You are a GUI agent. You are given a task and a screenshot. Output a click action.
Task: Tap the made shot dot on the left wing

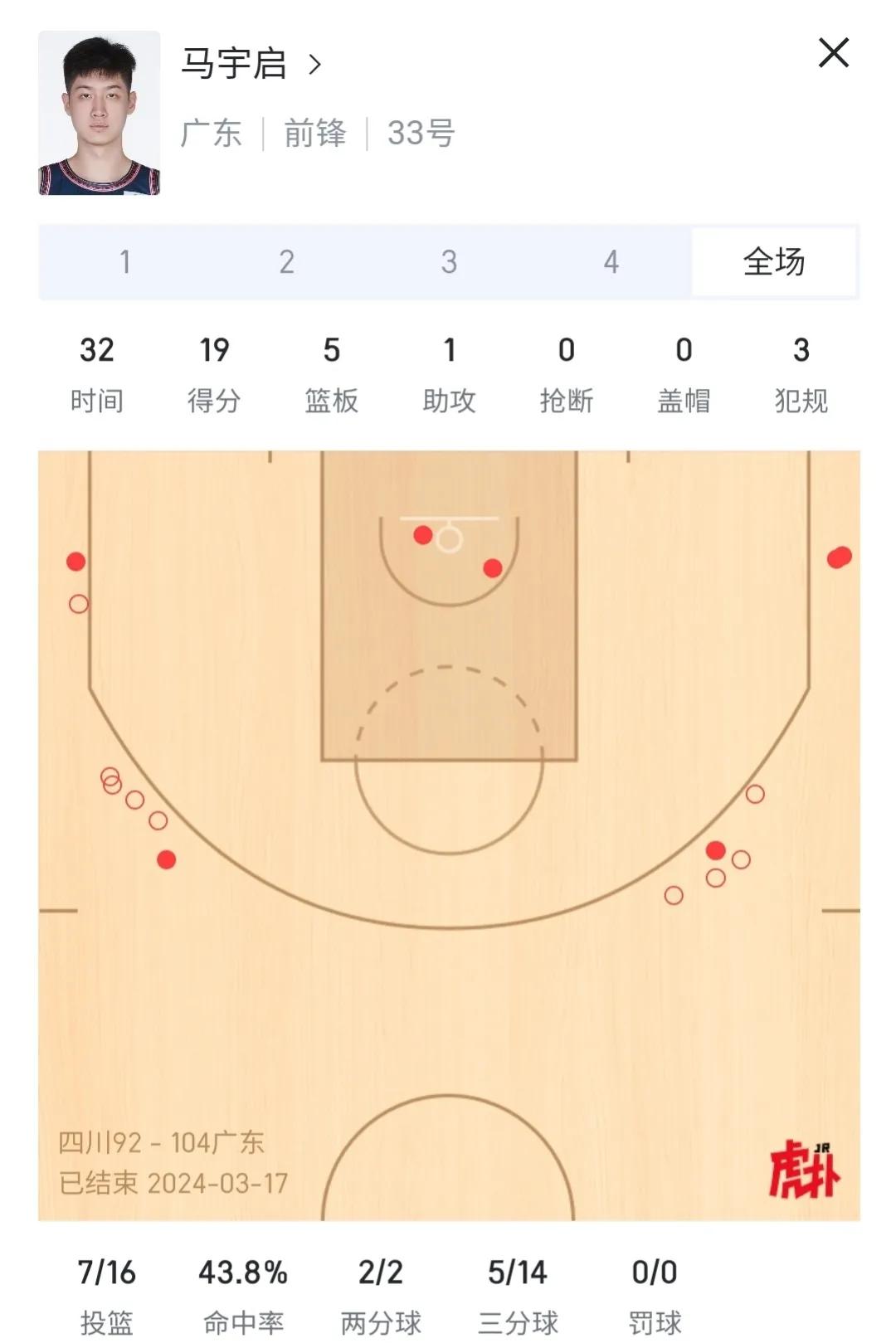[167, 860]
